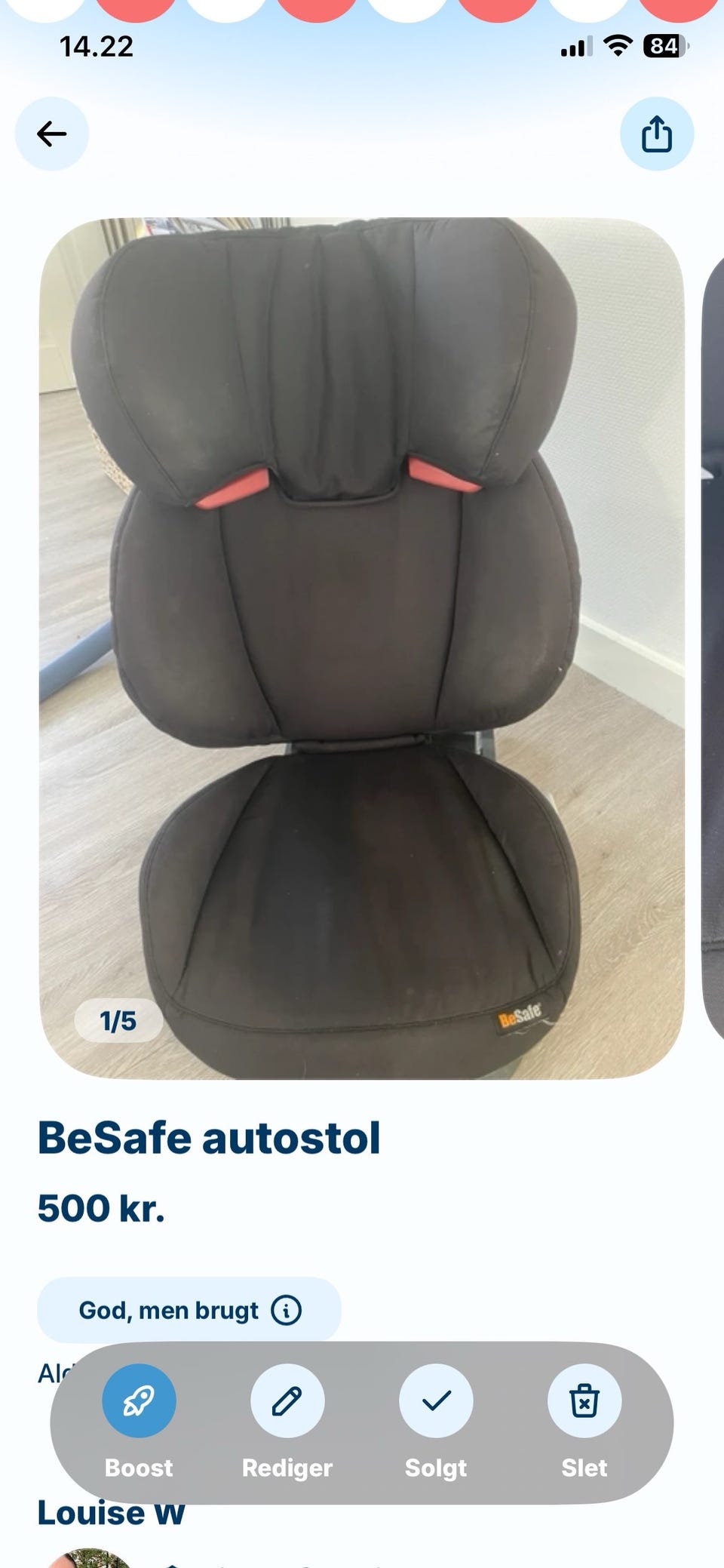Boost this listing
The width and height of the screenshot is (724, 1568).
point(139,1401)
